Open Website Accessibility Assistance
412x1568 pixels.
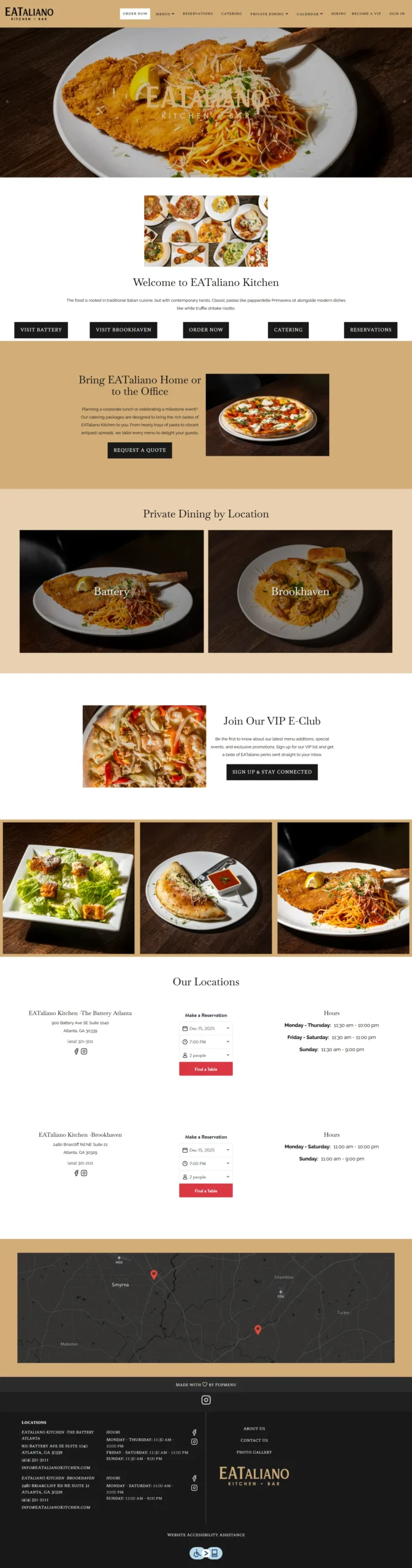[x=206, y=1535]
